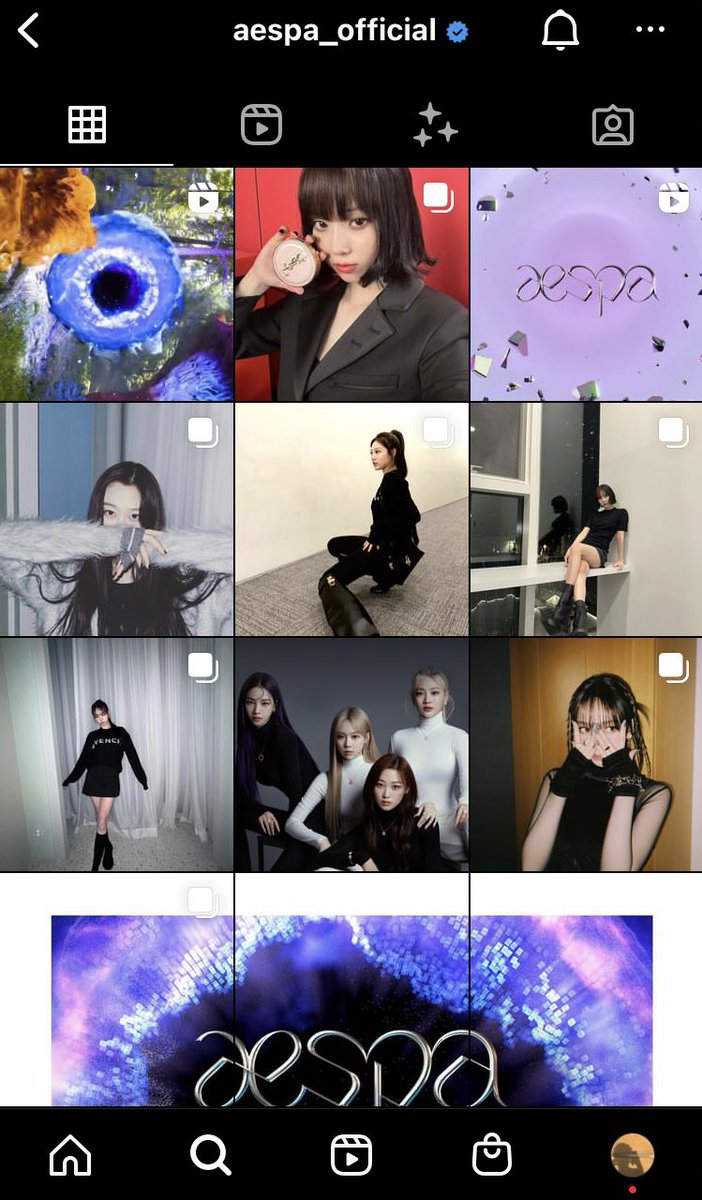
Task: Switch to the posts grid tab
Action: click(x=87, y=125)
